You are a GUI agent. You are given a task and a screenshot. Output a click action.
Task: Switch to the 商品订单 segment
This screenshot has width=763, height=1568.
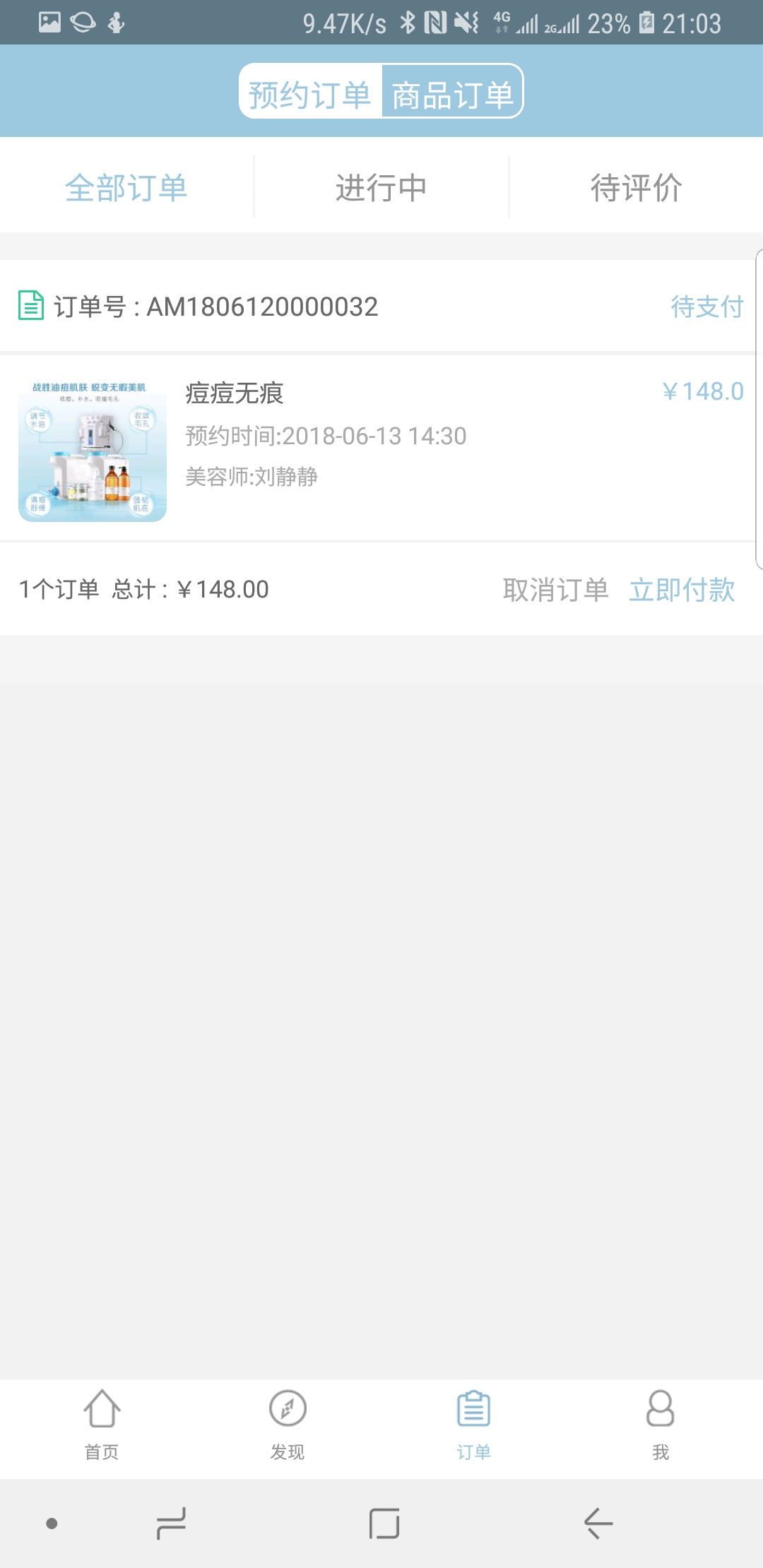[x=452, y=93]
